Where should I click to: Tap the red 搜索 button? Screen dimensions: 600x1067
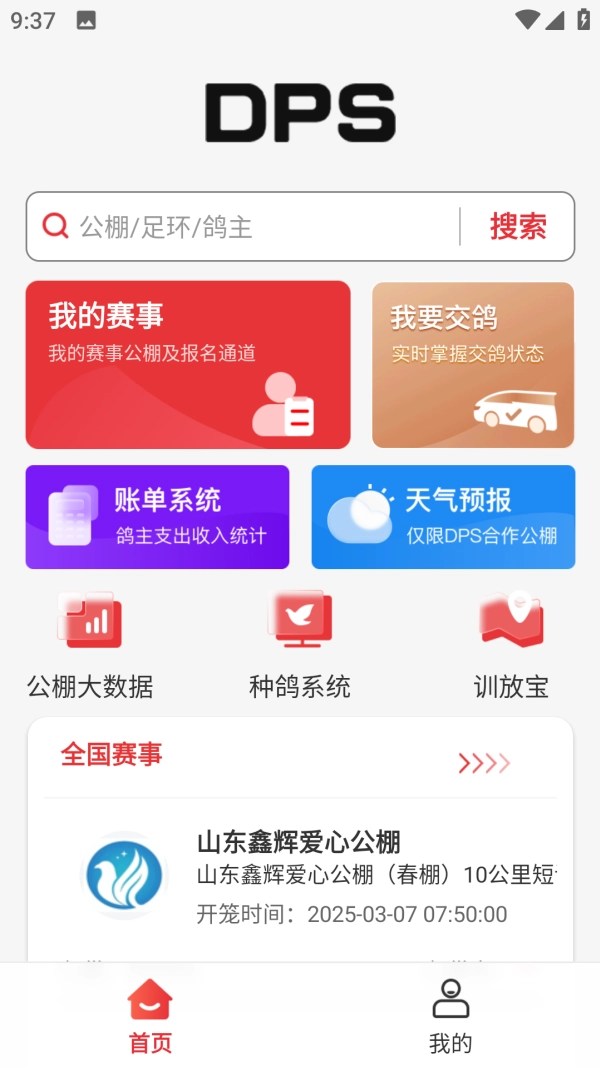[518, 227]
